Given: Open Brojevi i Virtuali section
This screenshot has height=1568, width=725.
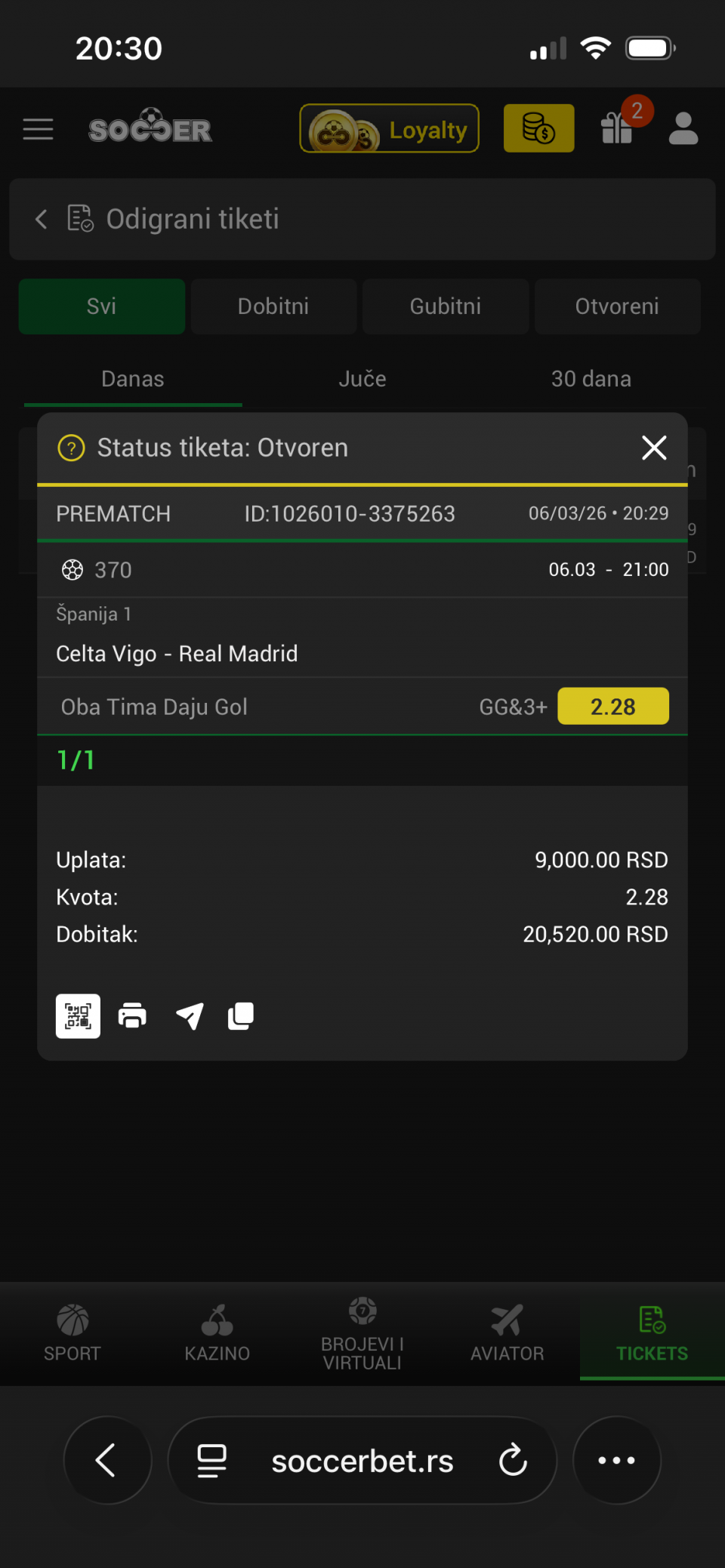Looking at the screenshot, I should coord(362,1334).
